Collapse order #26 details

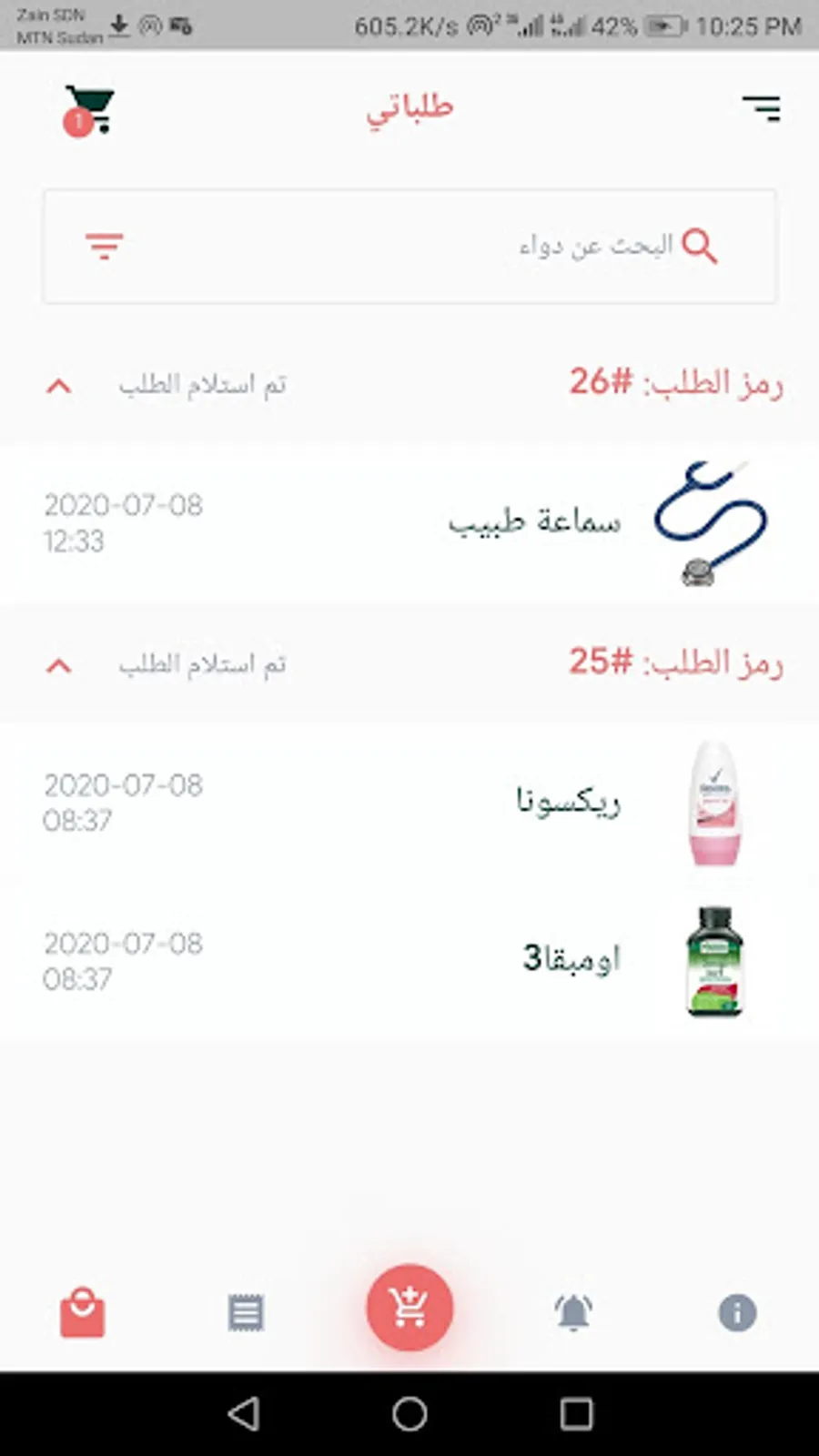tap(59, 386)
